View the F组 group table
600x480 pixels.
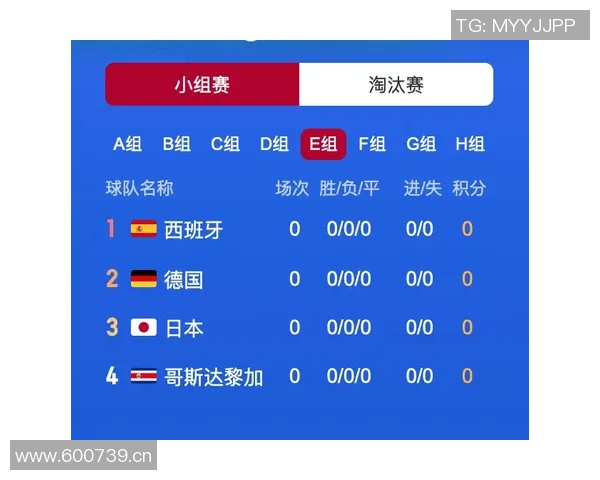point(372,144)
